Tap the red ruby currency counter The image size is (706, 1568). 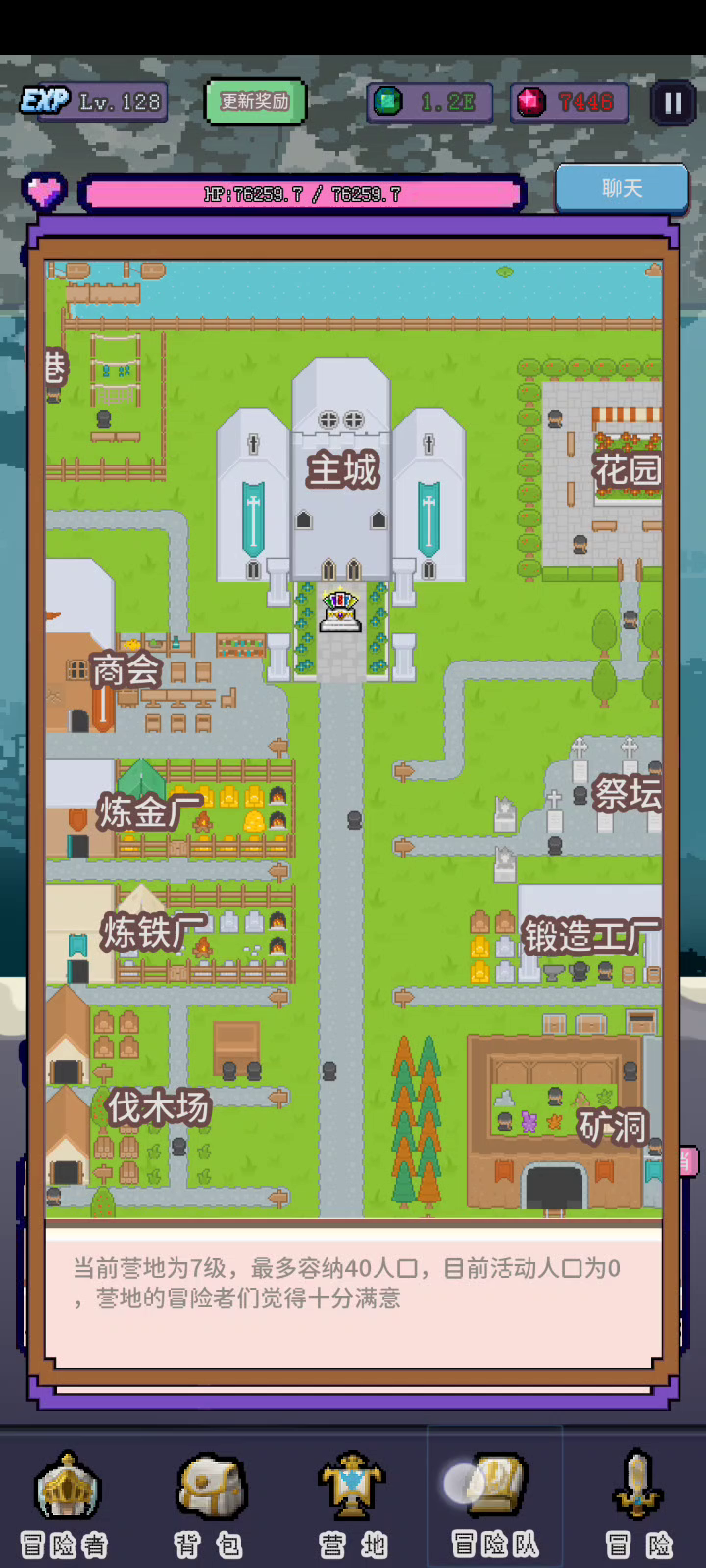pos(570,102)
